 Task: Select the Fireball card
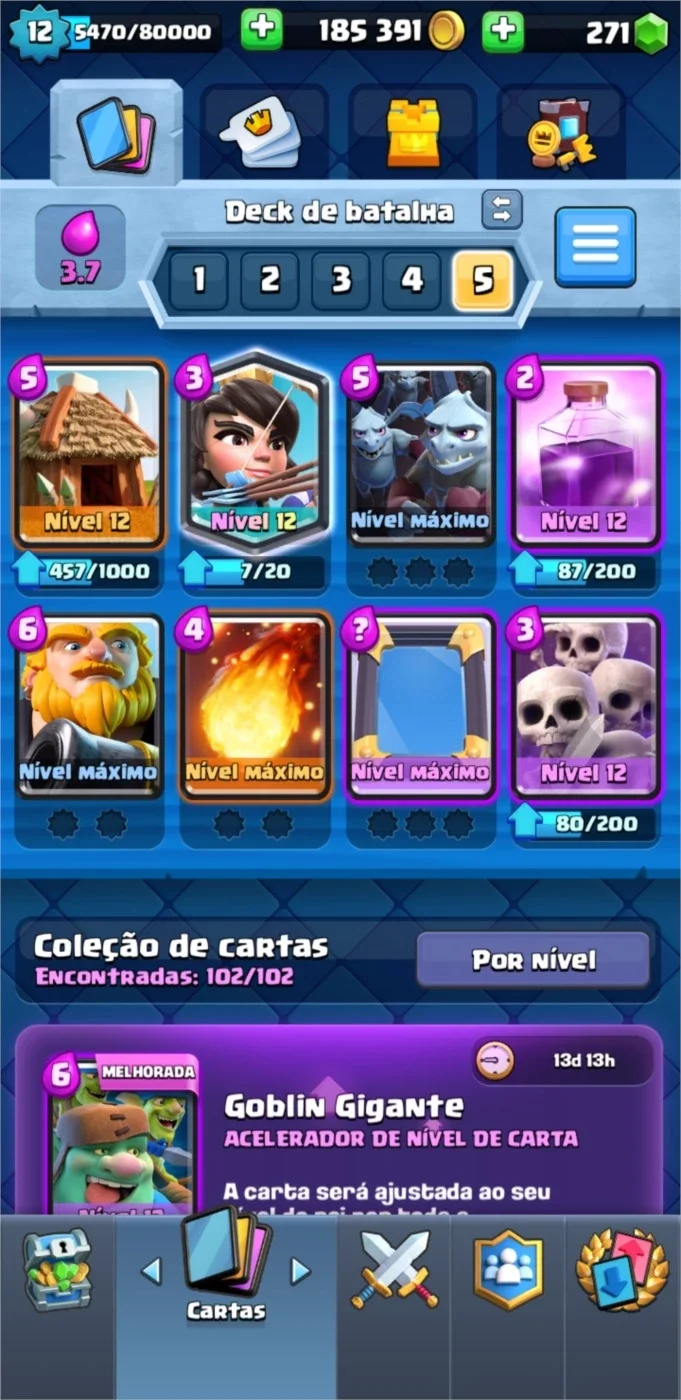pyautogui.click(x=254, y=705)
